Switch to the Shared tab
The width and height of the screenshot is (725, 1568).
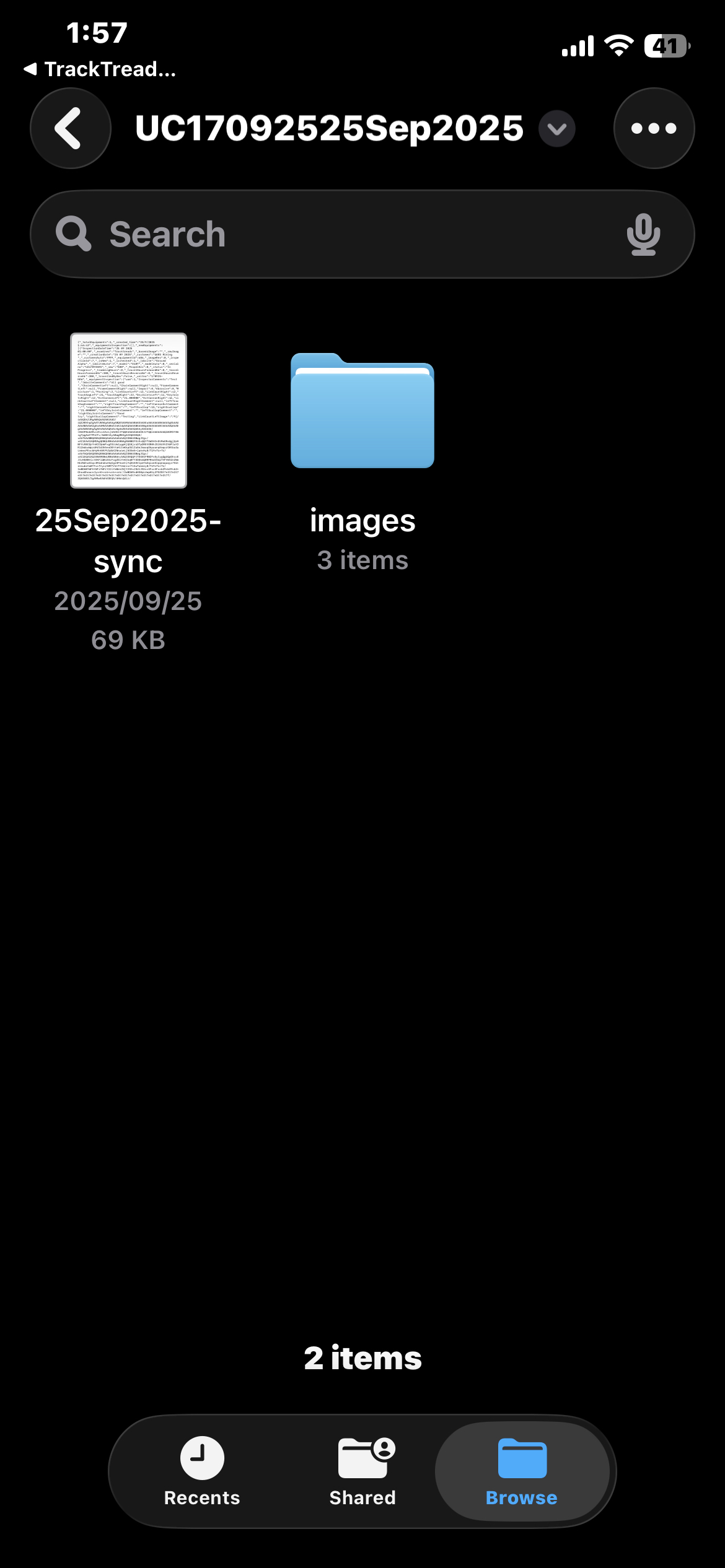point(363,1470)
